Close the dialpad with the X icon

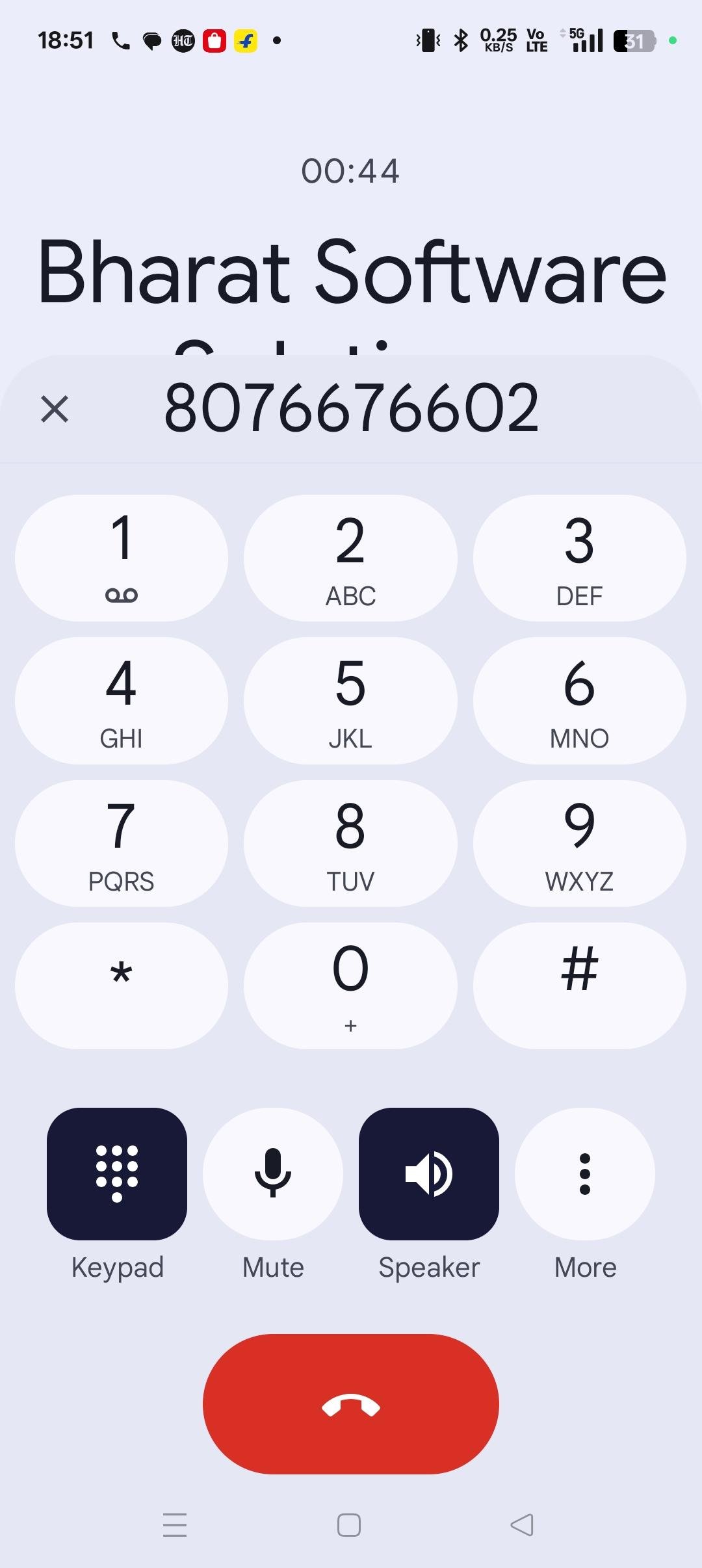55,409
